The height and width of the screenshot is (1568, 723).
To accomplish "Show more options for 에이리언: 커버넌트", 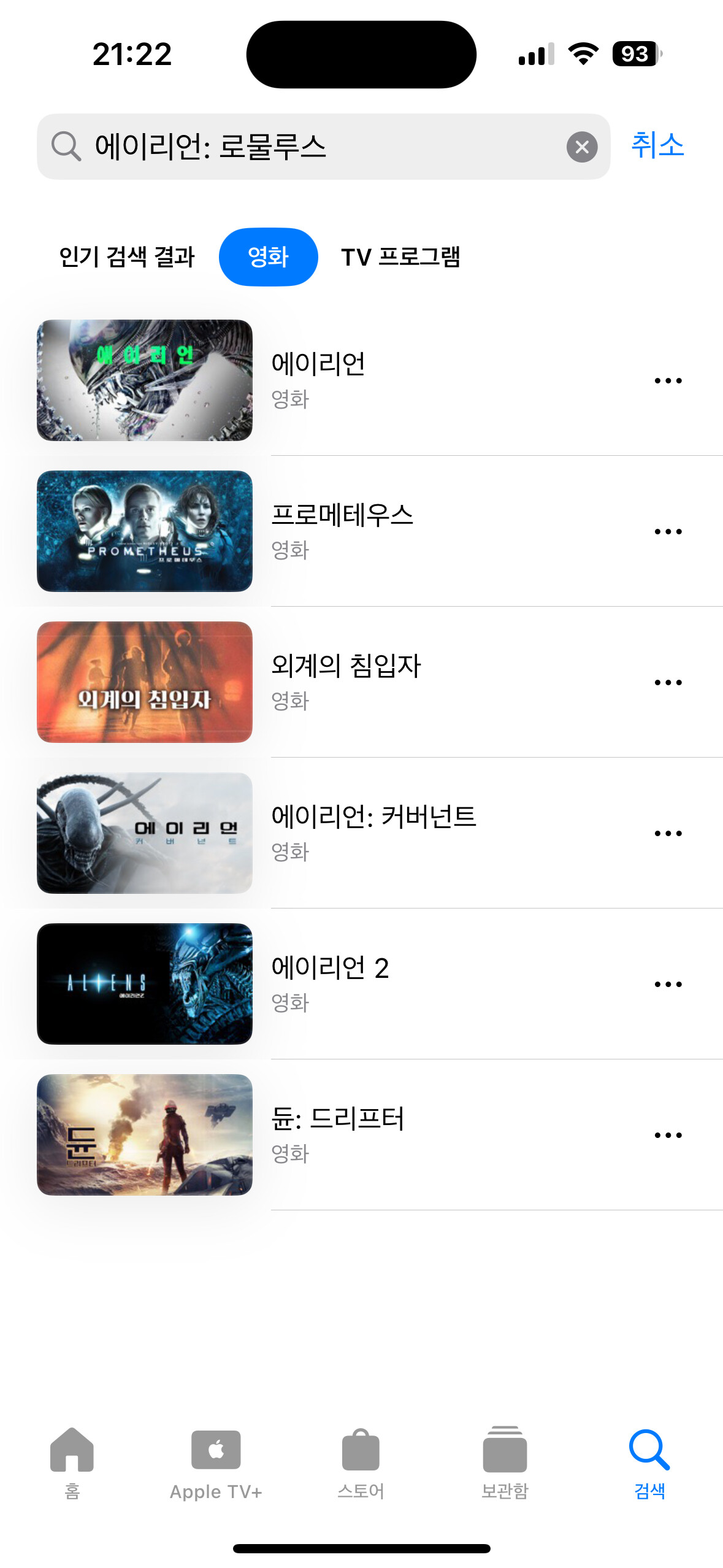I will 668,834.
